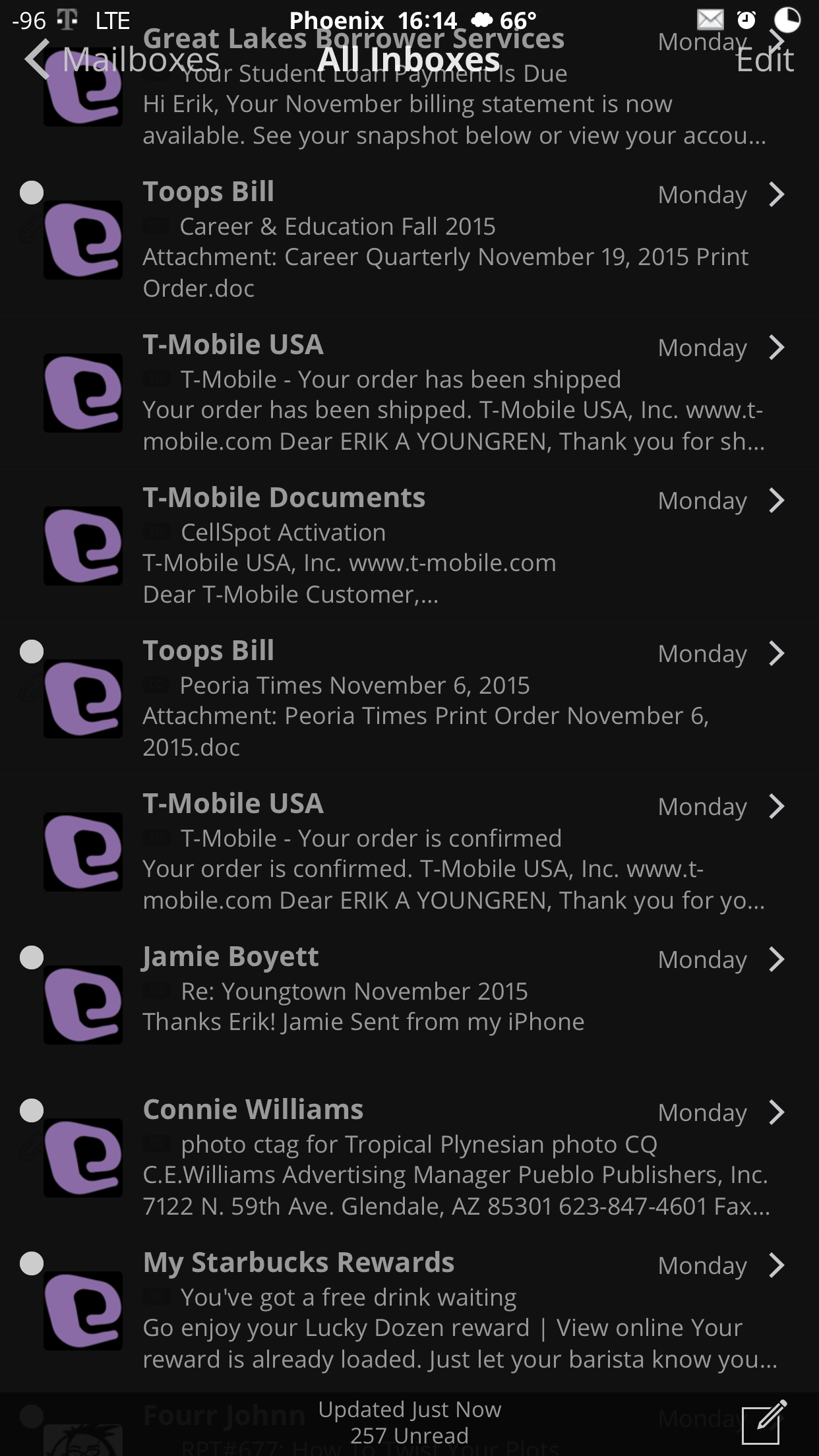Tap the Edit button
Viewport: 819px width, 1456px height.
pyautogui.click(x=764, y=61)
